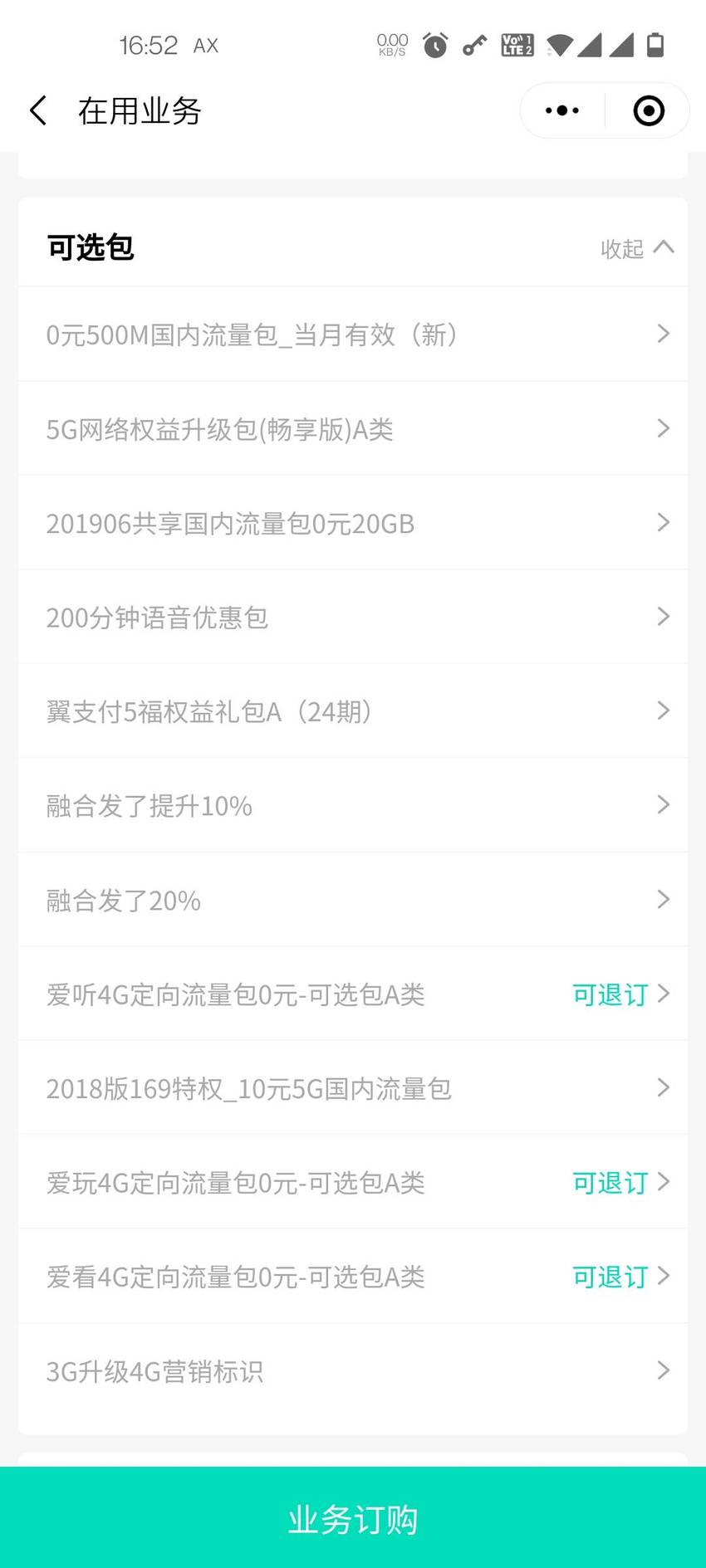Unsubscribe 爱玩4G定向流量包 via 可退订
The height and width of the screenshot is (1568, 706).
click(610, 1183)
